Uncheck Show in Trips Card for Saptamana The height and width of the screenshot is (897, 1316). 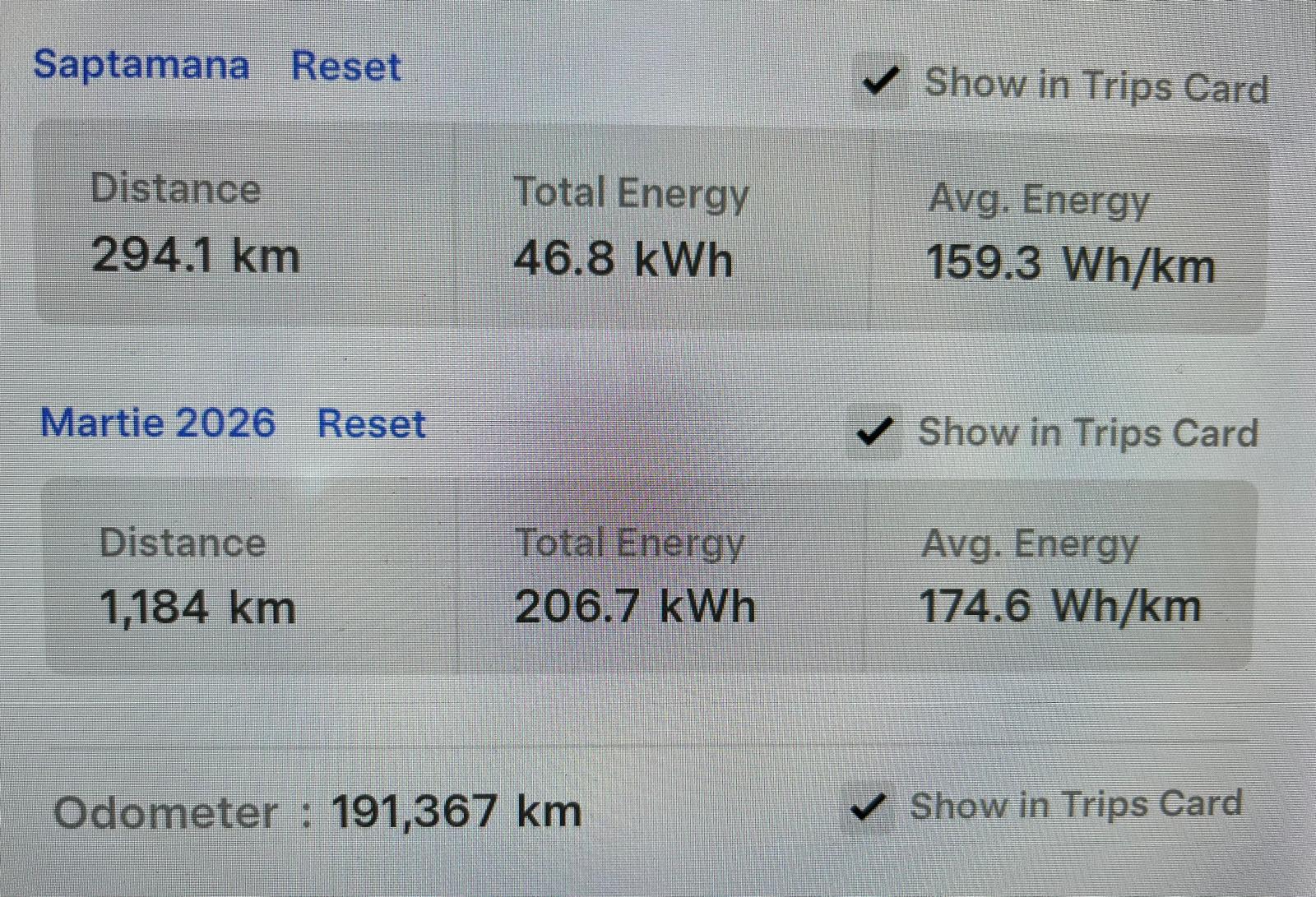tap(879, 81)
